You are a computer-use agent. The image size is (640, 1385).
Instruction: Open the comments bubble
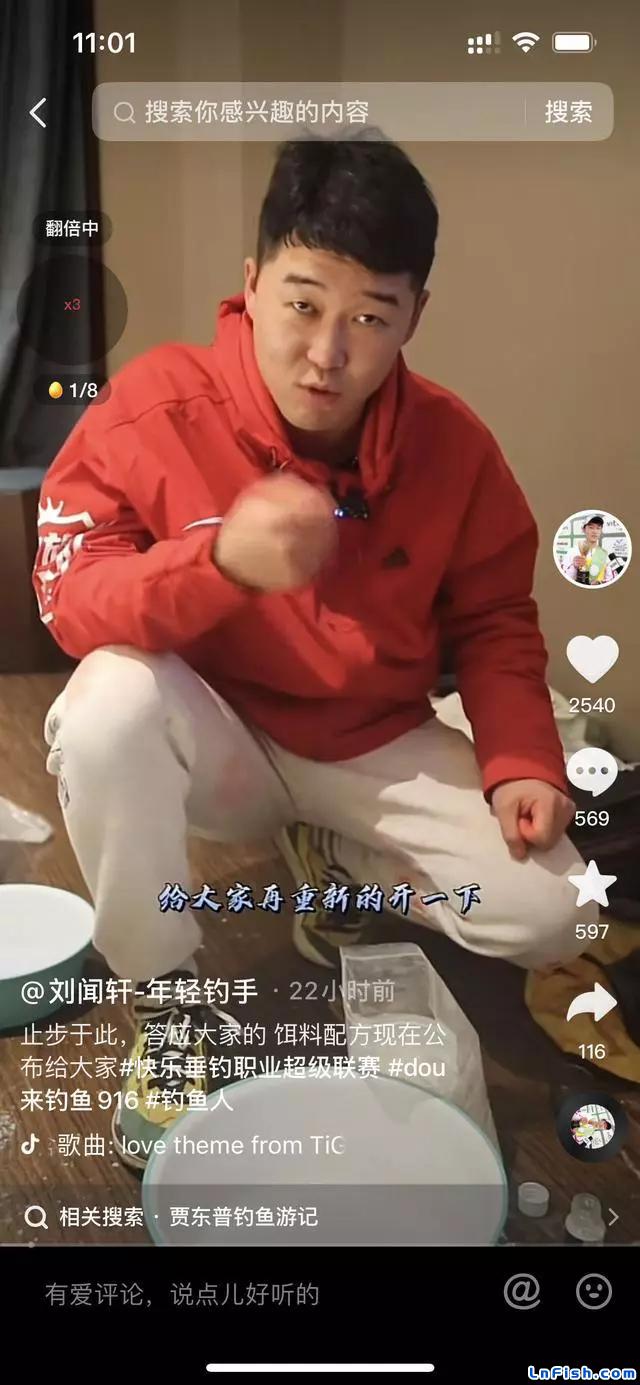(592, 773)
